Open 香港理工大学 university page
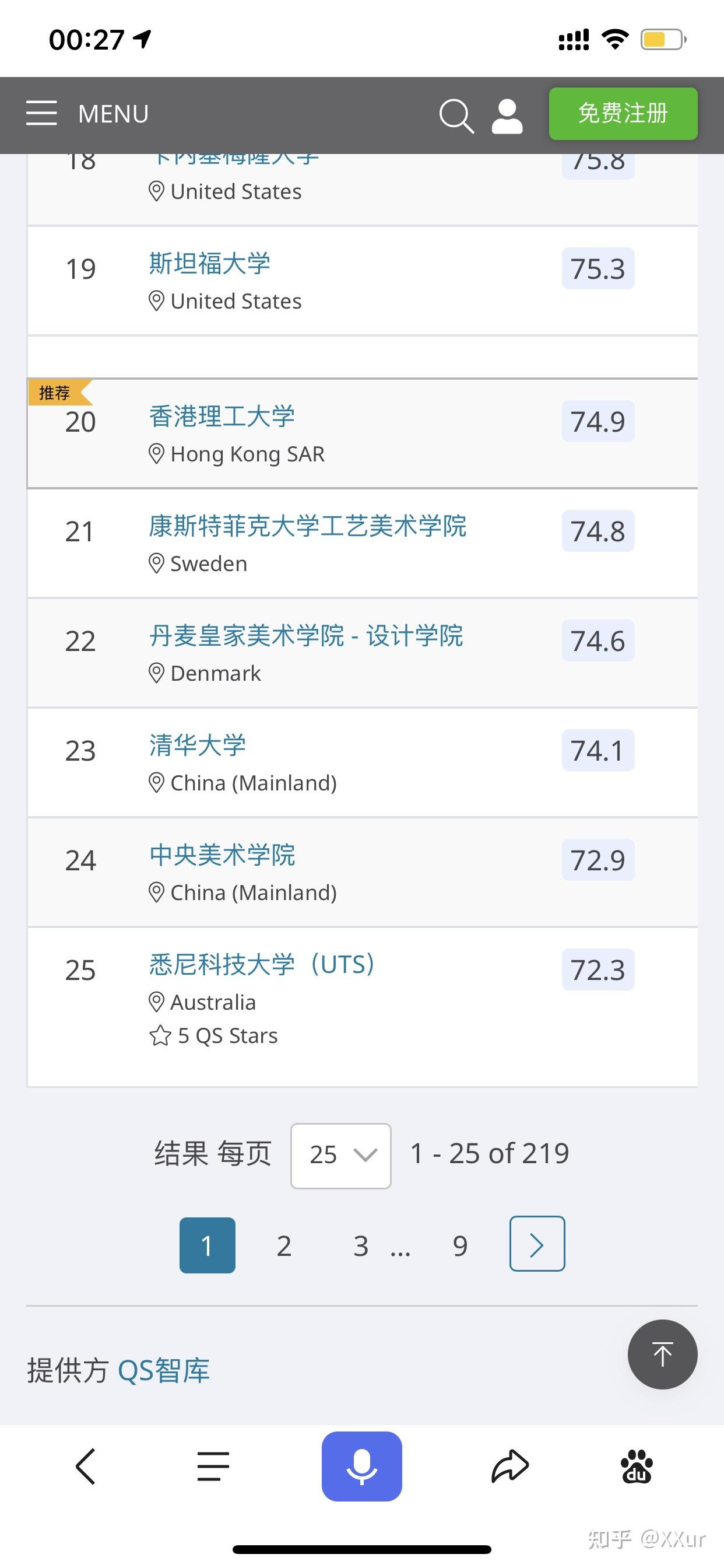724x1568 pixels. (x=222, y=416)
